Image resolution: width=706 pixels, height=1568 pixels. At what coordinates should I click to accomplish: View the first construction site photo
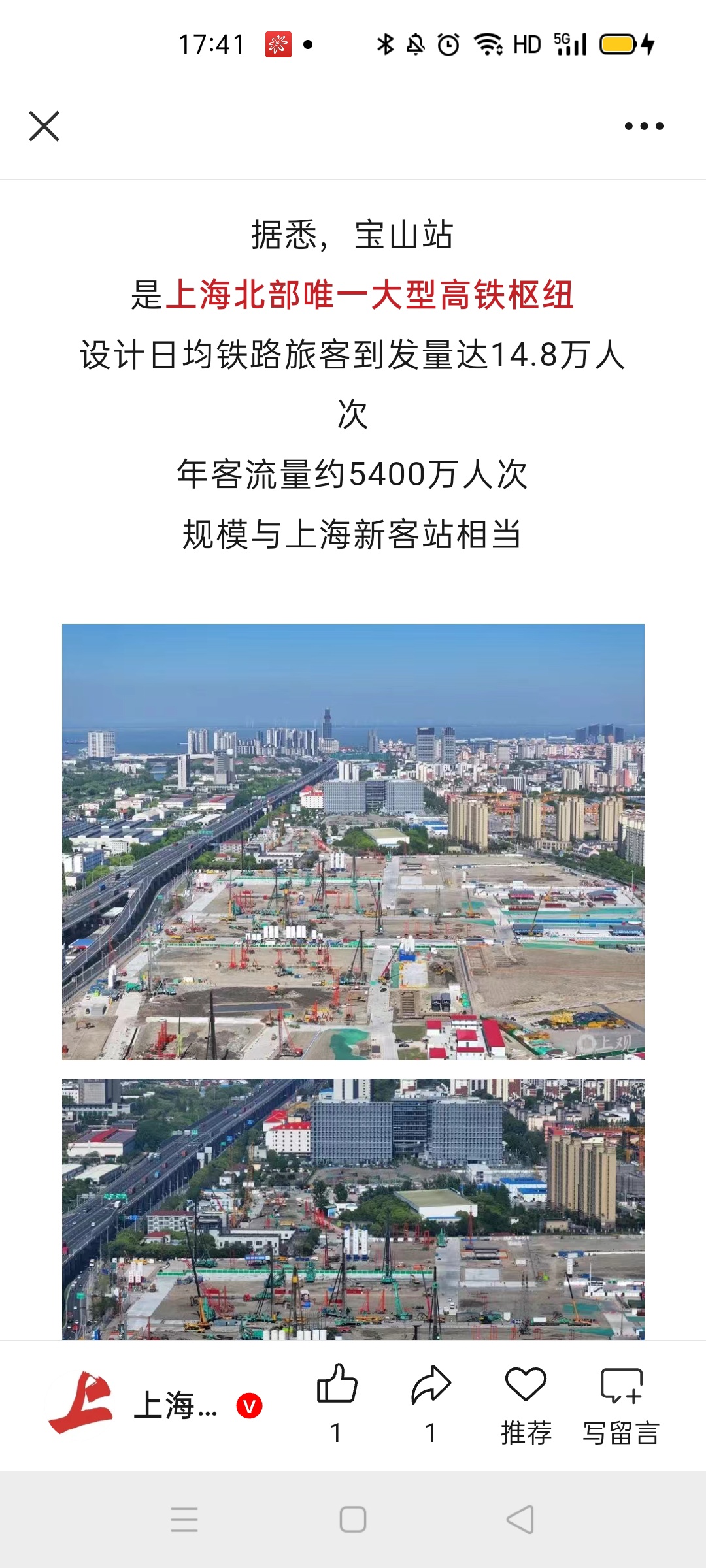click(353, 841)
